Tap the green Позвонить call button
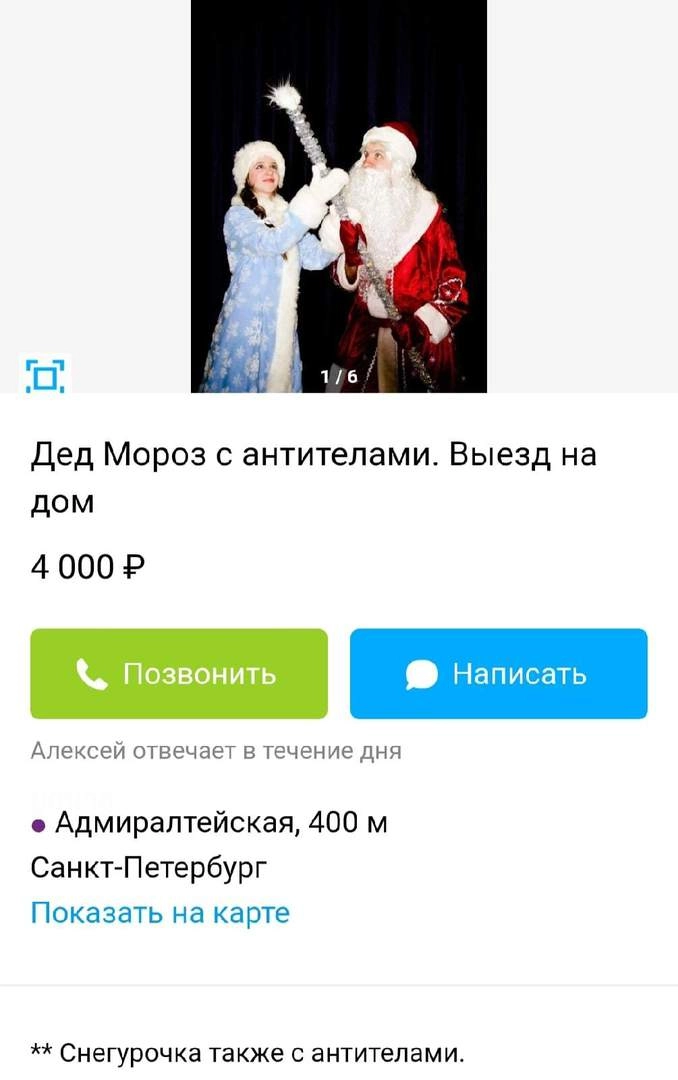 click(179, 673)
